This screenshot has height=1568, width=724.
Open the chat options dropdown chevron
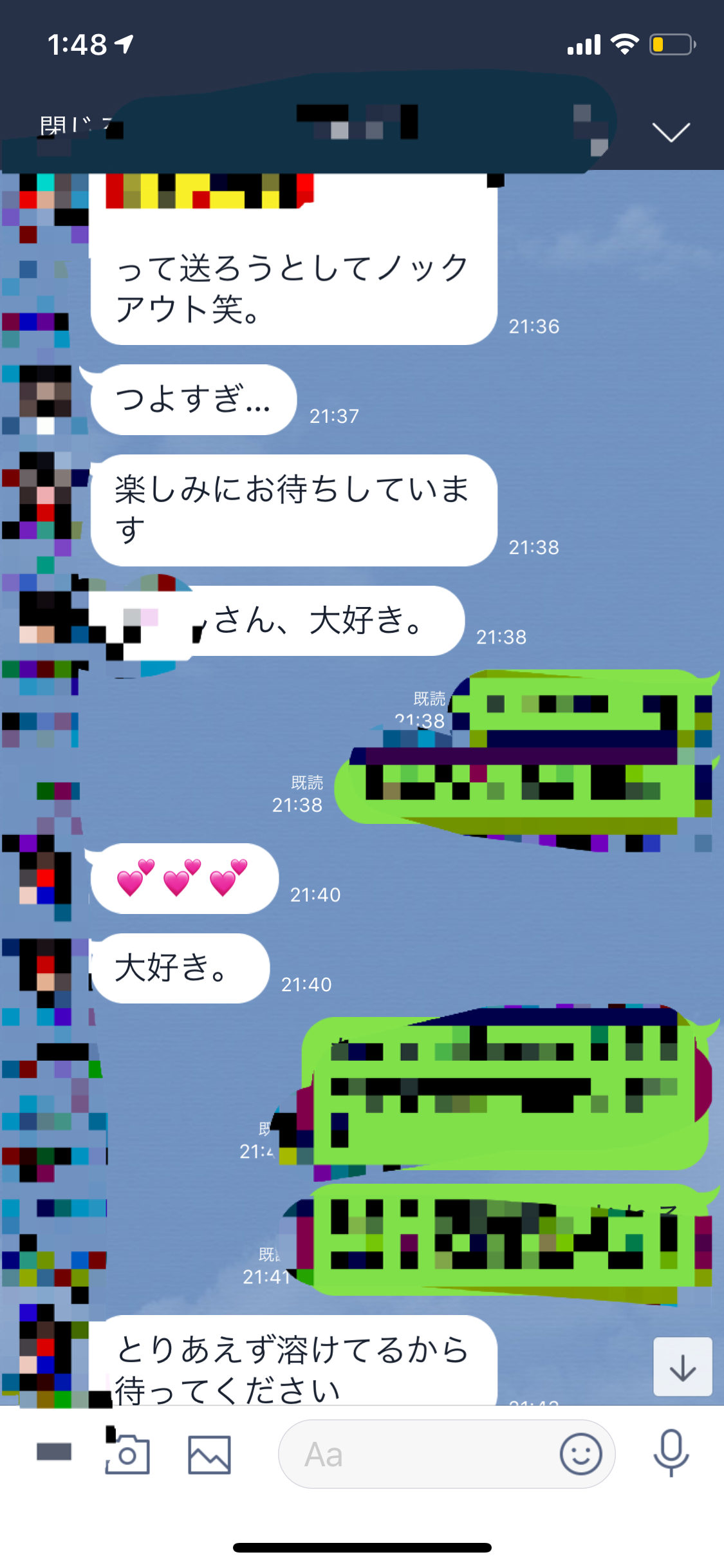click(671, 131)
